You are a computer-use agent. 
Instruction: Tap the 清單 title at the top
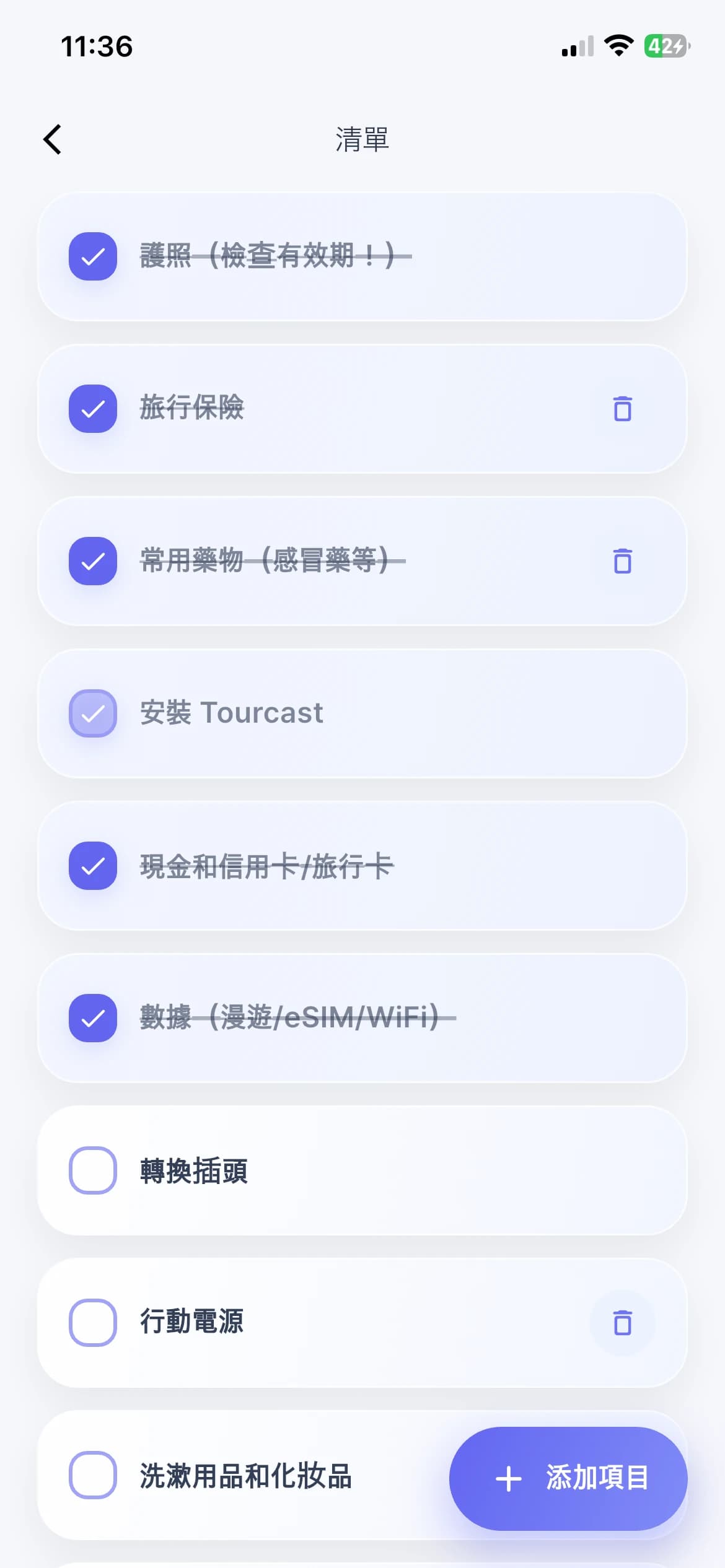[361, 139]
